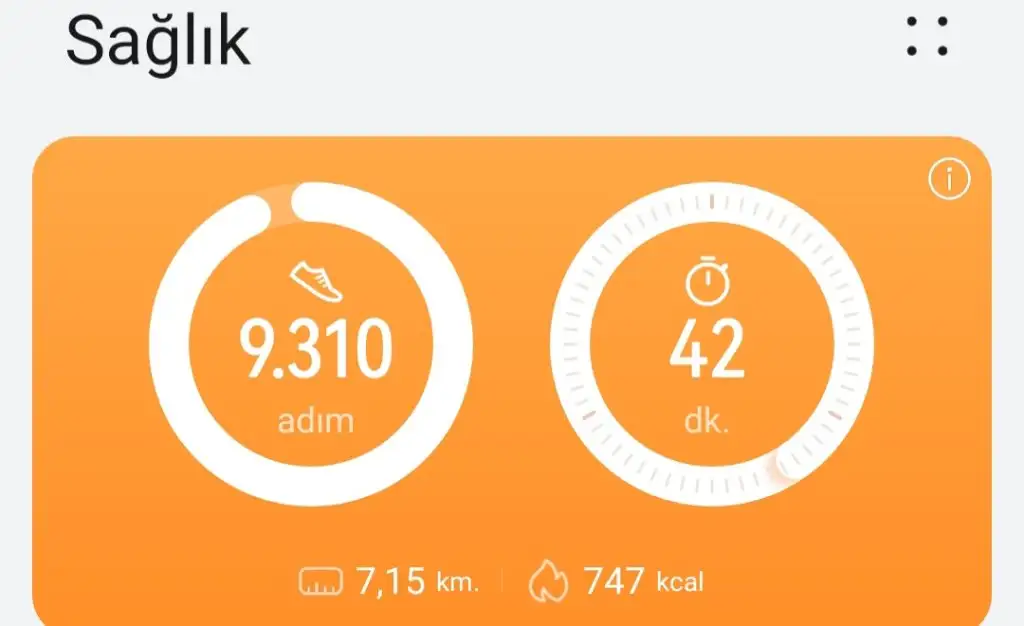Open the four-dot more options menu
This screenshot has height=626, width=1024.
pyautogui.click(x=927, y=35)
